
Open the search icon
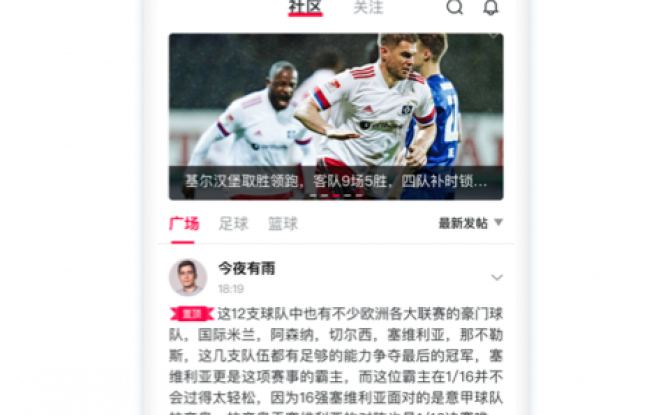[x=454, y=8]
